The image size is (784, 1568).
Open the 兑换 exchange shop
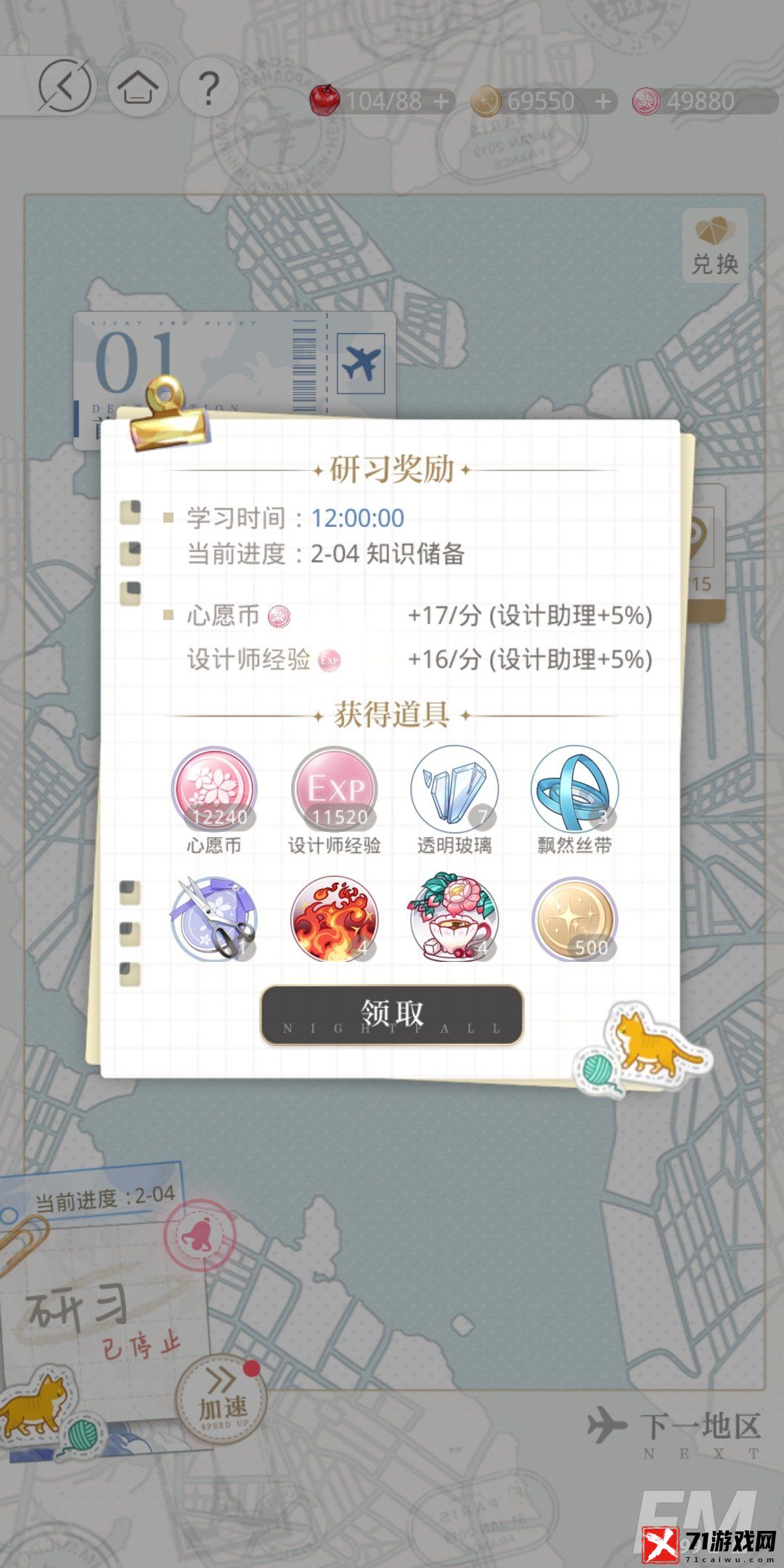(715, 247)
